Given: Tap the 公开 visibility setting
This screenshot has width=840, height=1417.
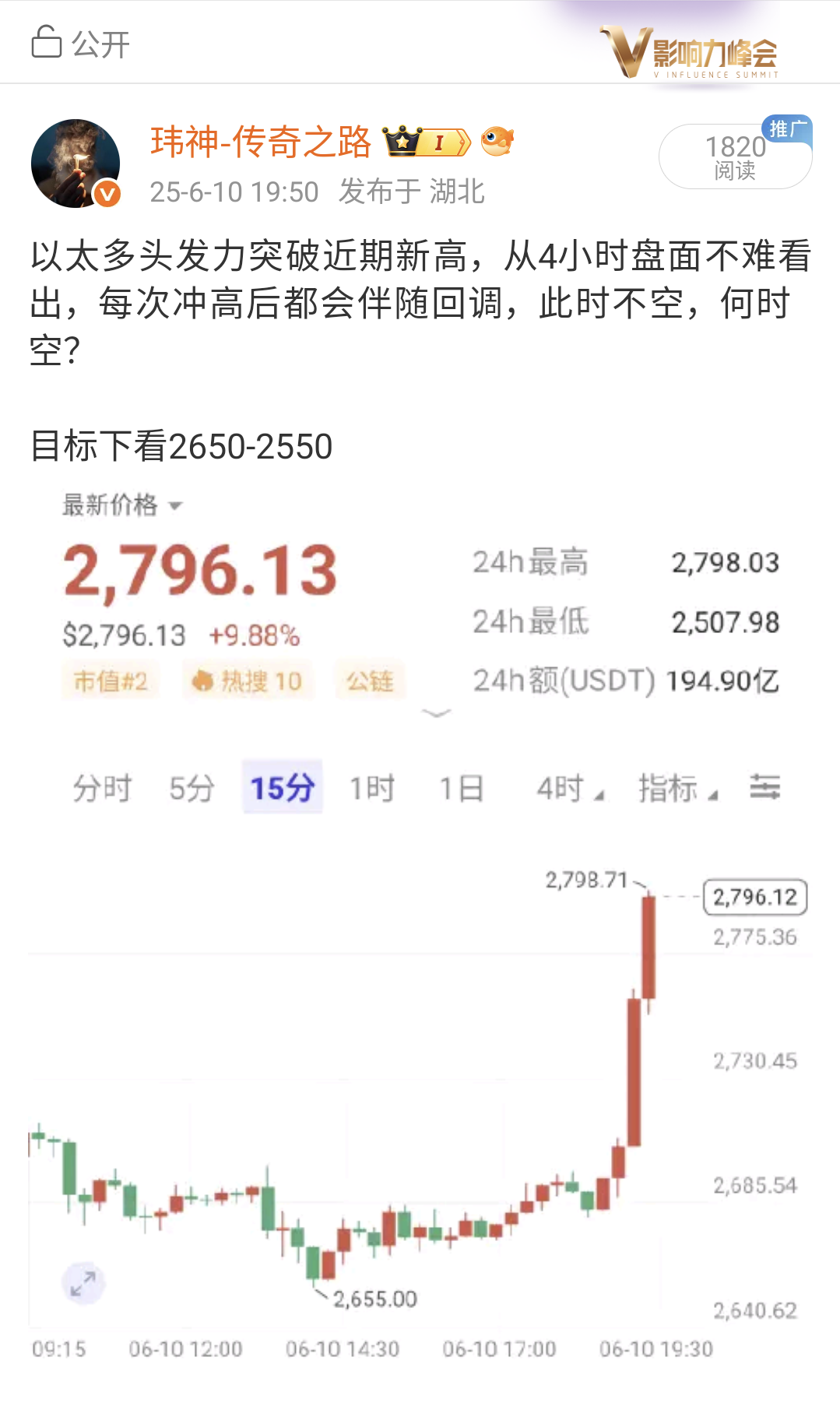Looking at the screenshot, I should 80,43.
